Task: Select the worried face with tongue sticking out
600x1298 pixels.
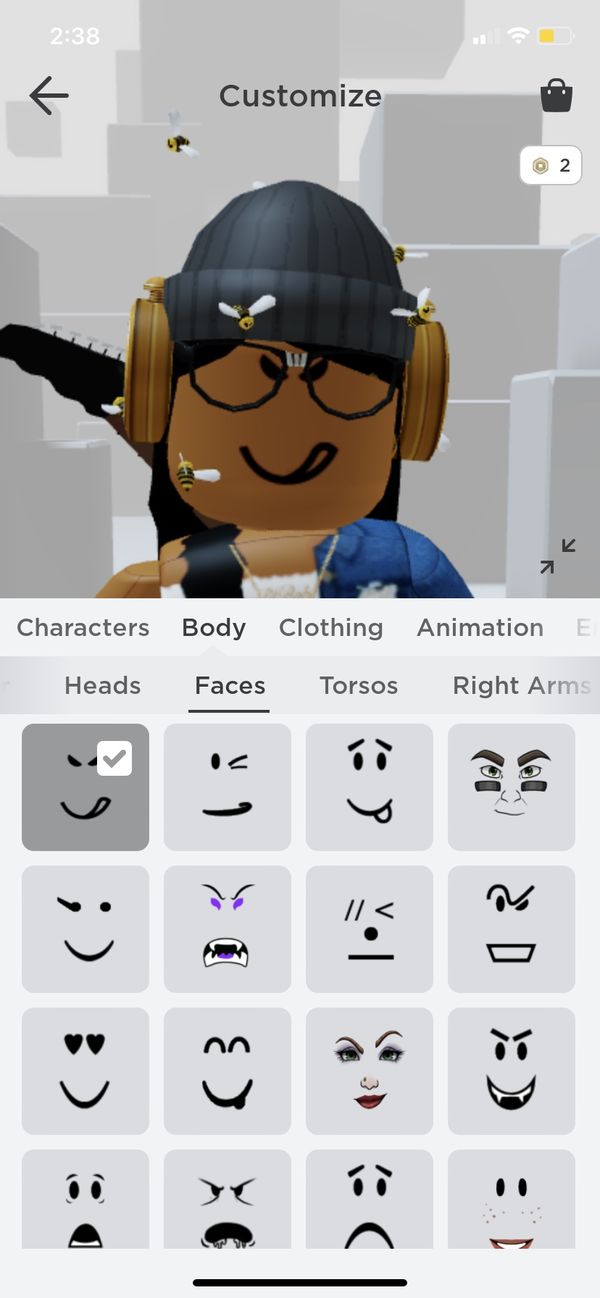Action: pos(370,787)
